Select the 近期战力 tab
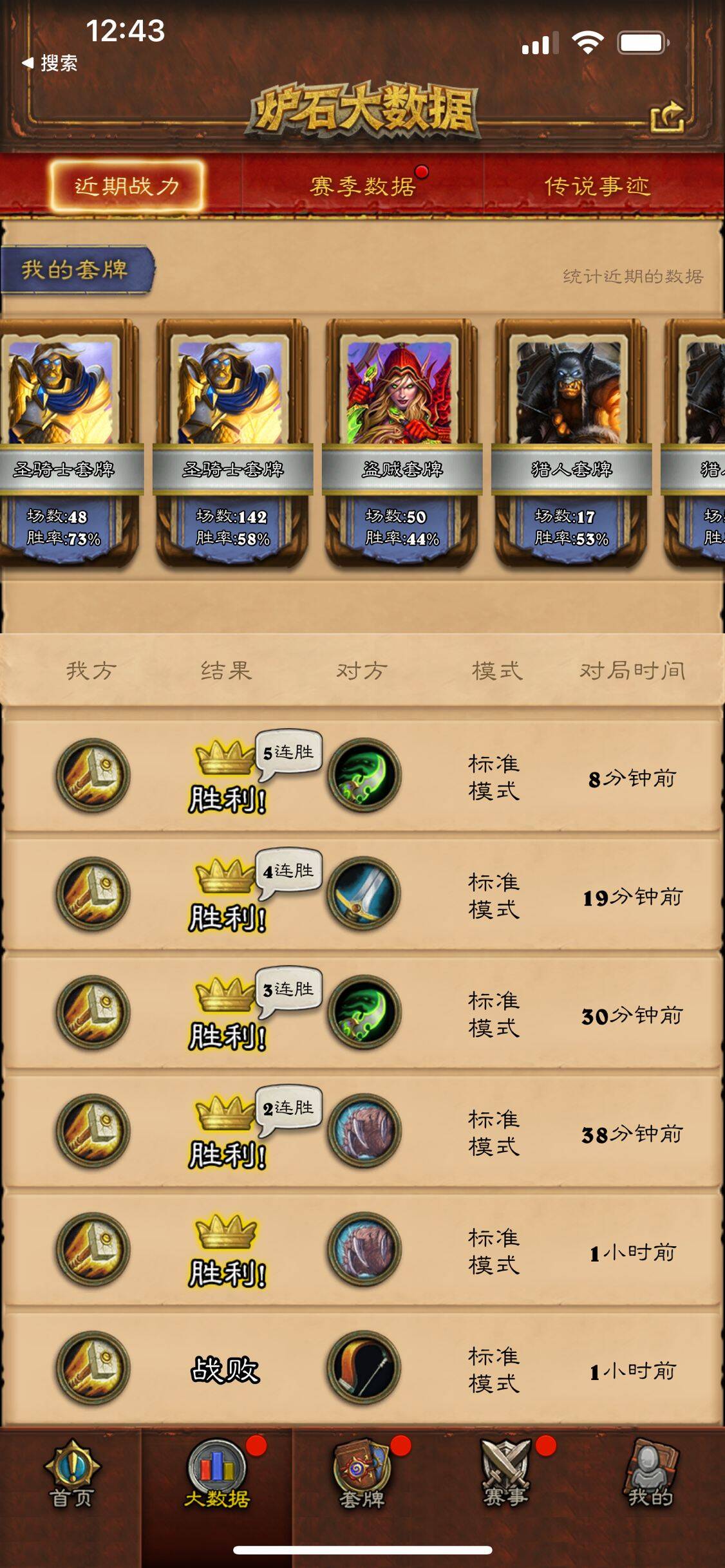 (127, 186)
